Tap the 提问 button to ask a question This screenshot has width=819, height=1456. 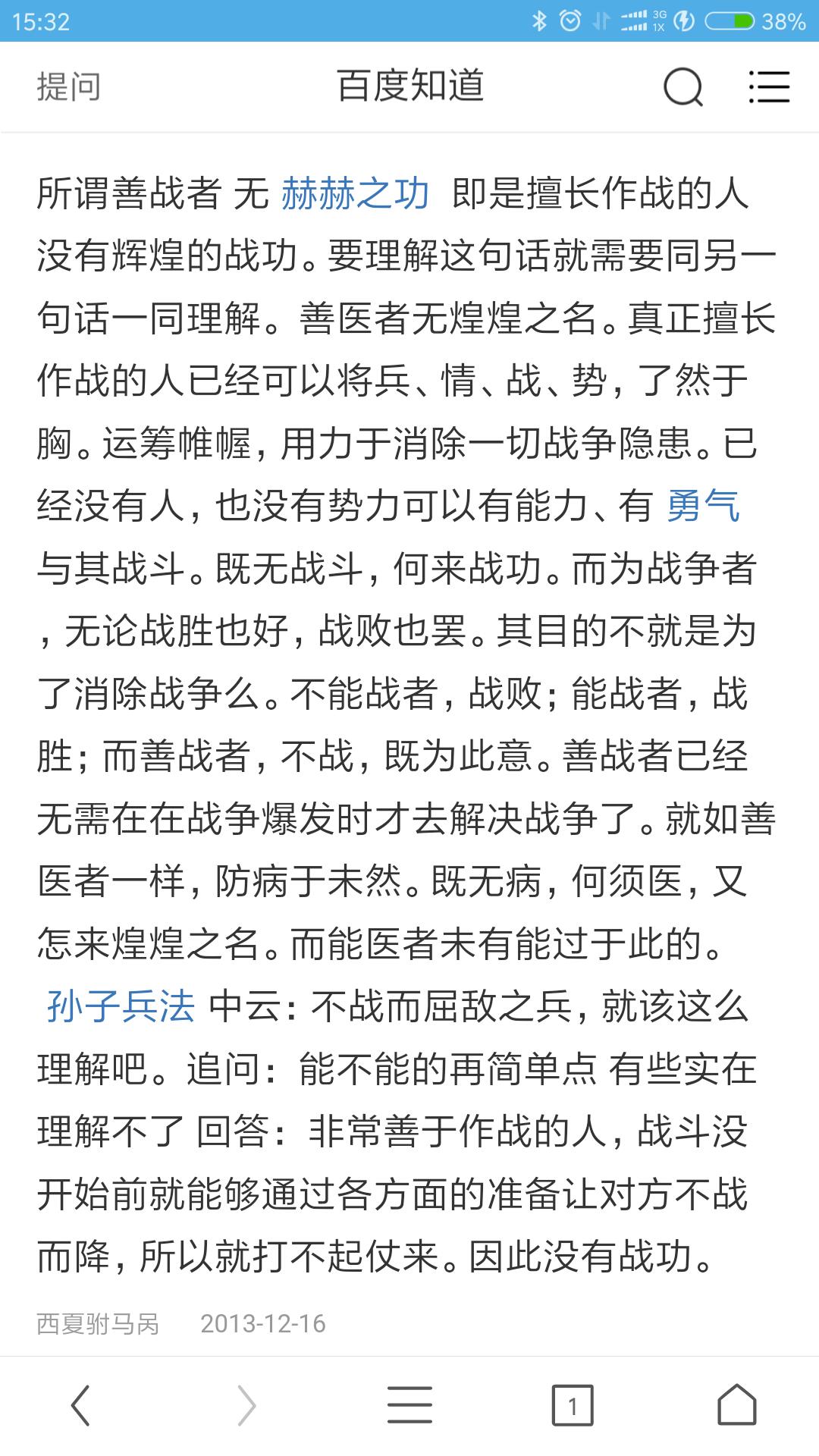[x=69, y=86]
